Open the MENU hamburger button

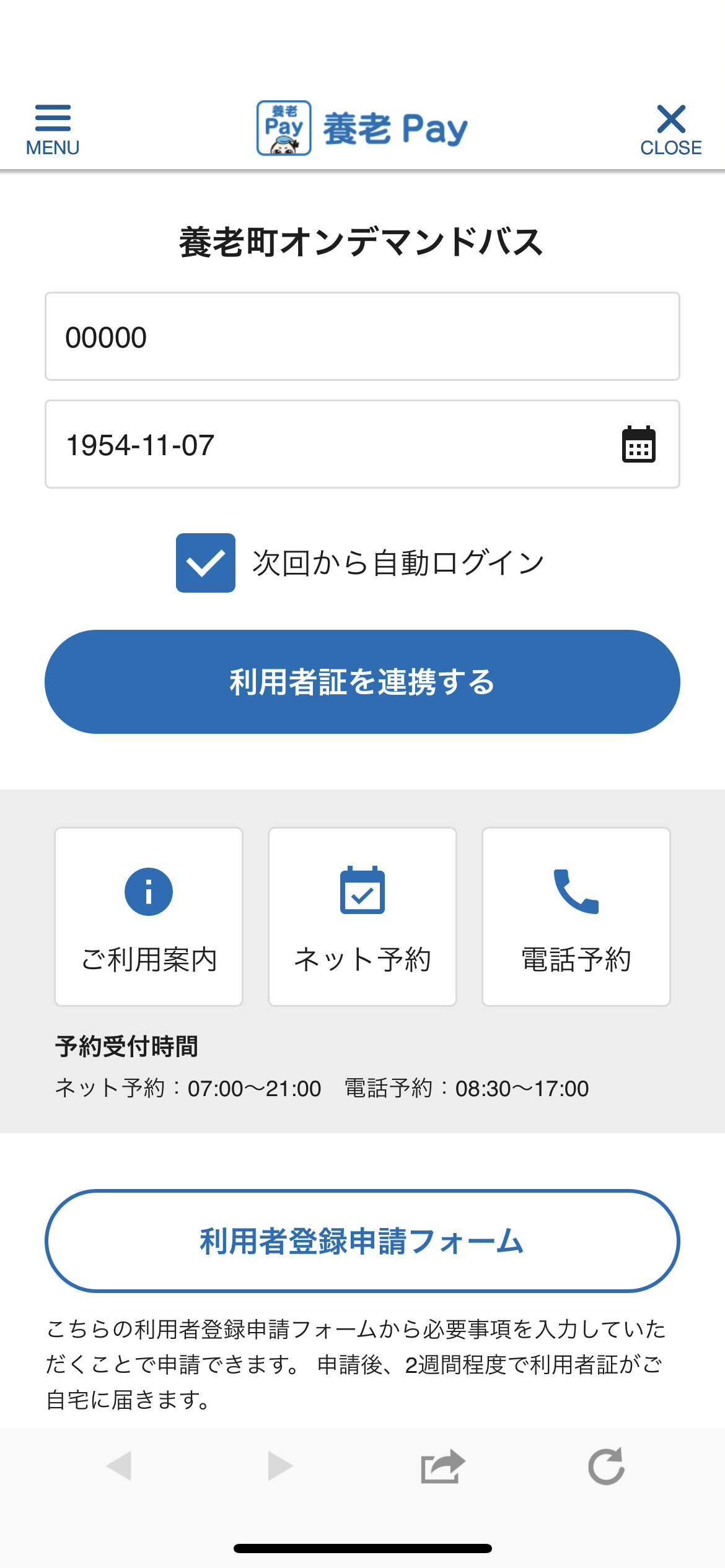(x=53, y=130)
